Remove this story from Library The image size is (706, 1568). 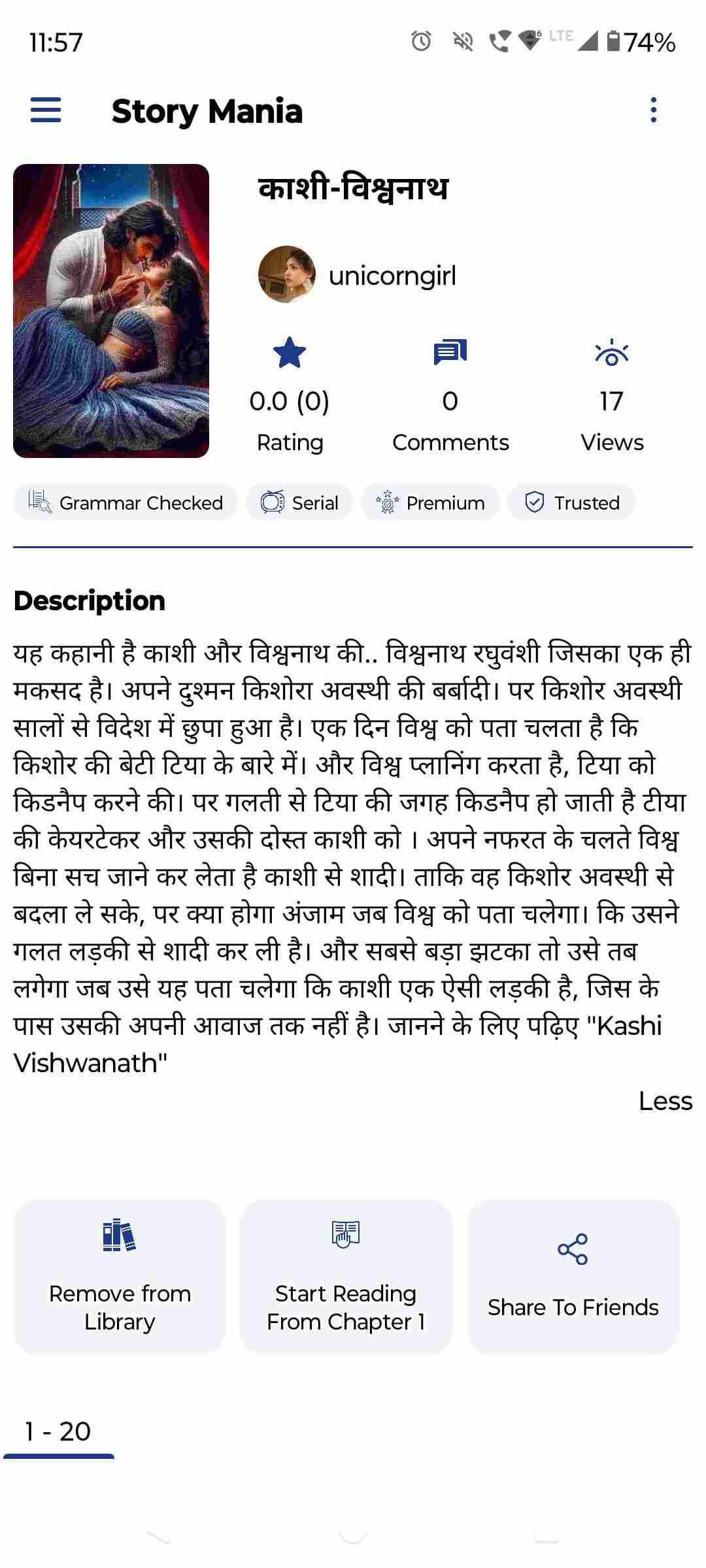120,1277
